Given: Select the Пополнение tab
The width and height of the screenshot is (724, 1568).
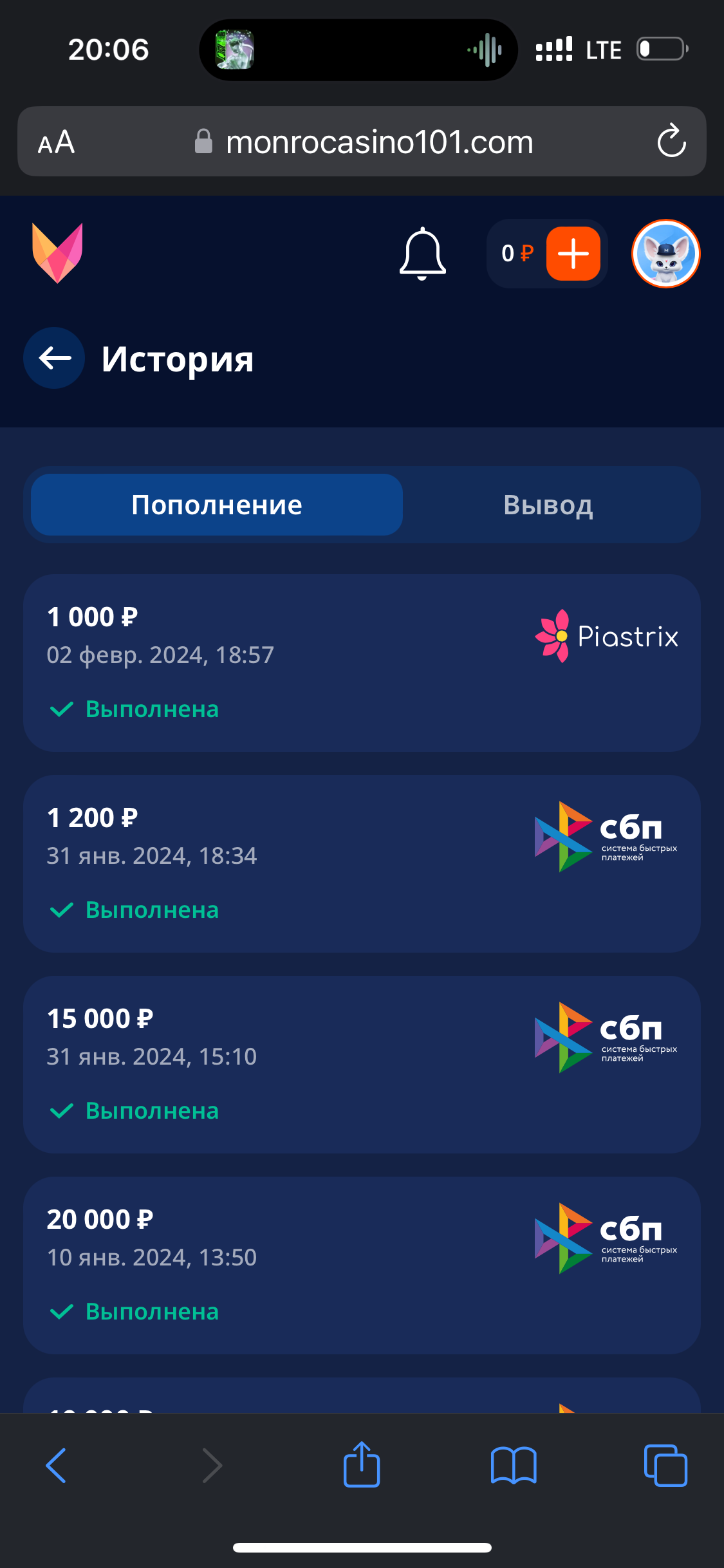Looking at the screenshot, I should point(217,505).
